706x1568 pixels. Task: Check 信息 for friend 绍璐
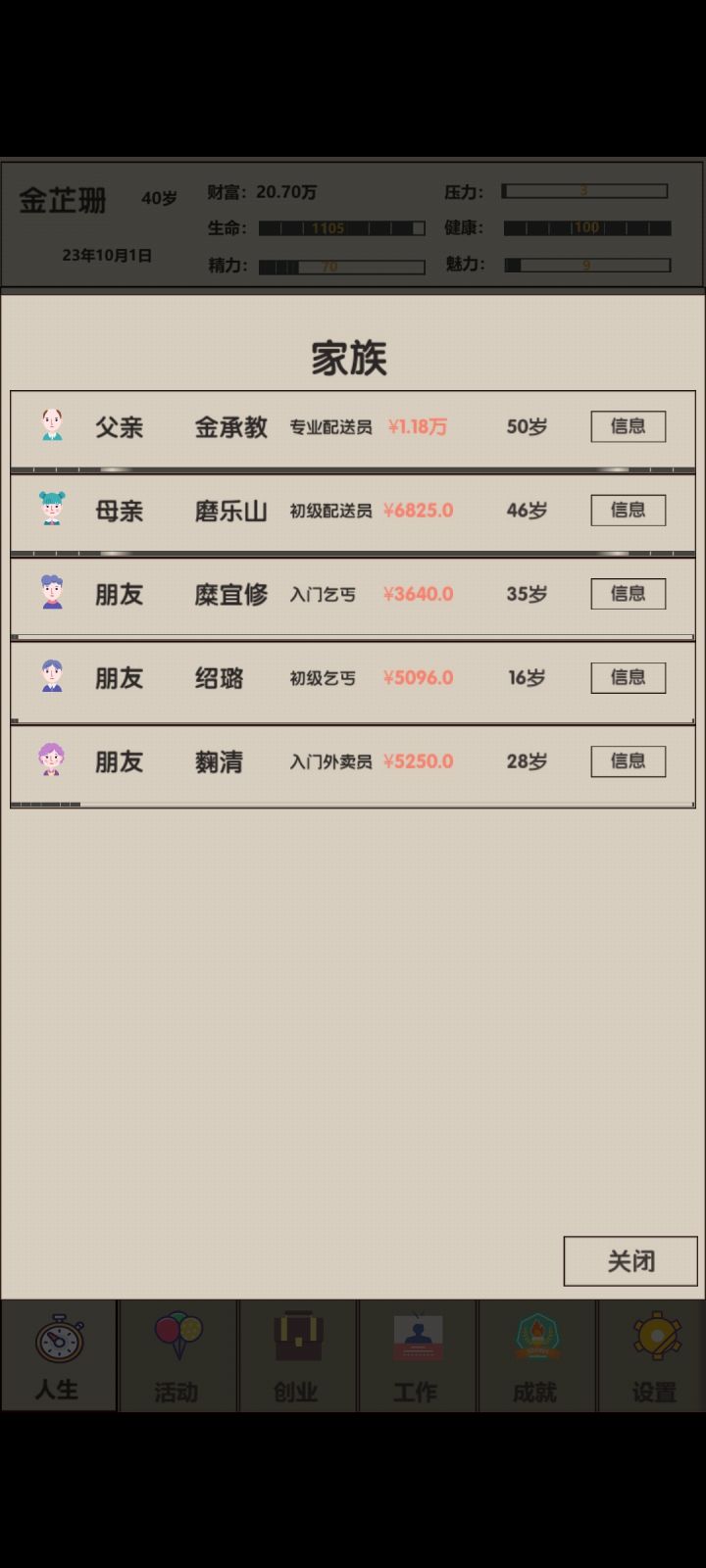[628, 677]
